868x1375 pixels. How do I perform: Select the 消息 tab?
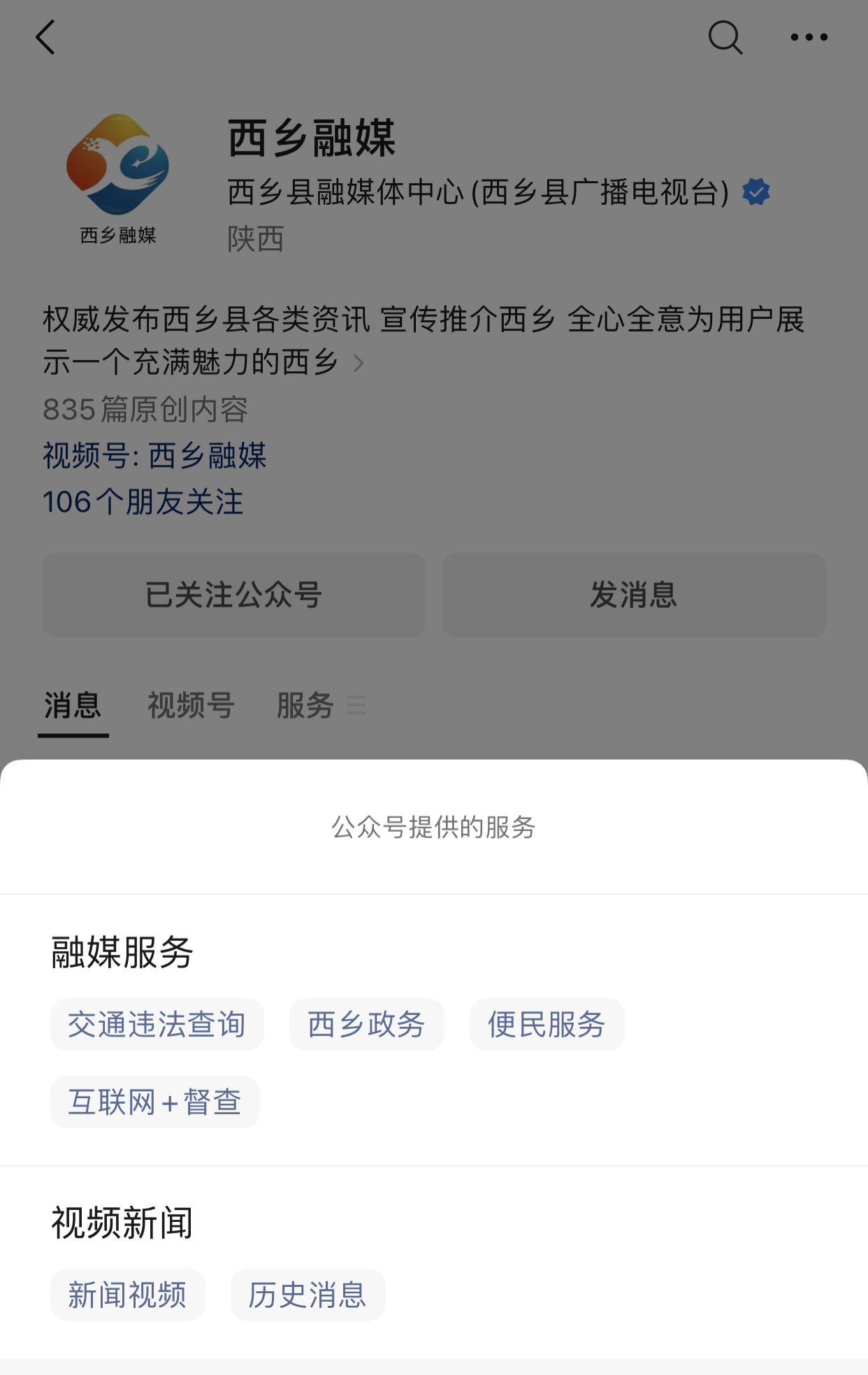tap(73, 705)
